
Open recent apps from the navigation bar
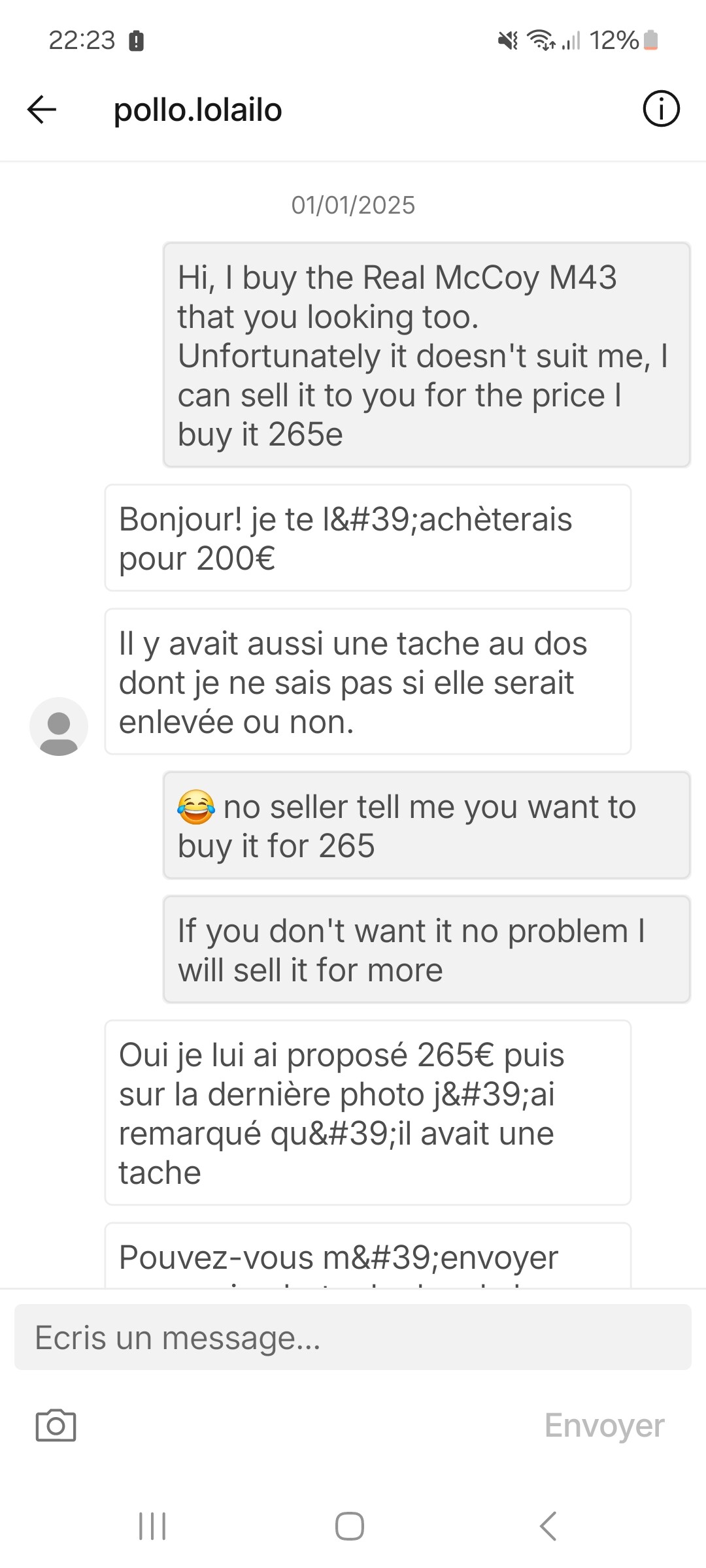152,1527
